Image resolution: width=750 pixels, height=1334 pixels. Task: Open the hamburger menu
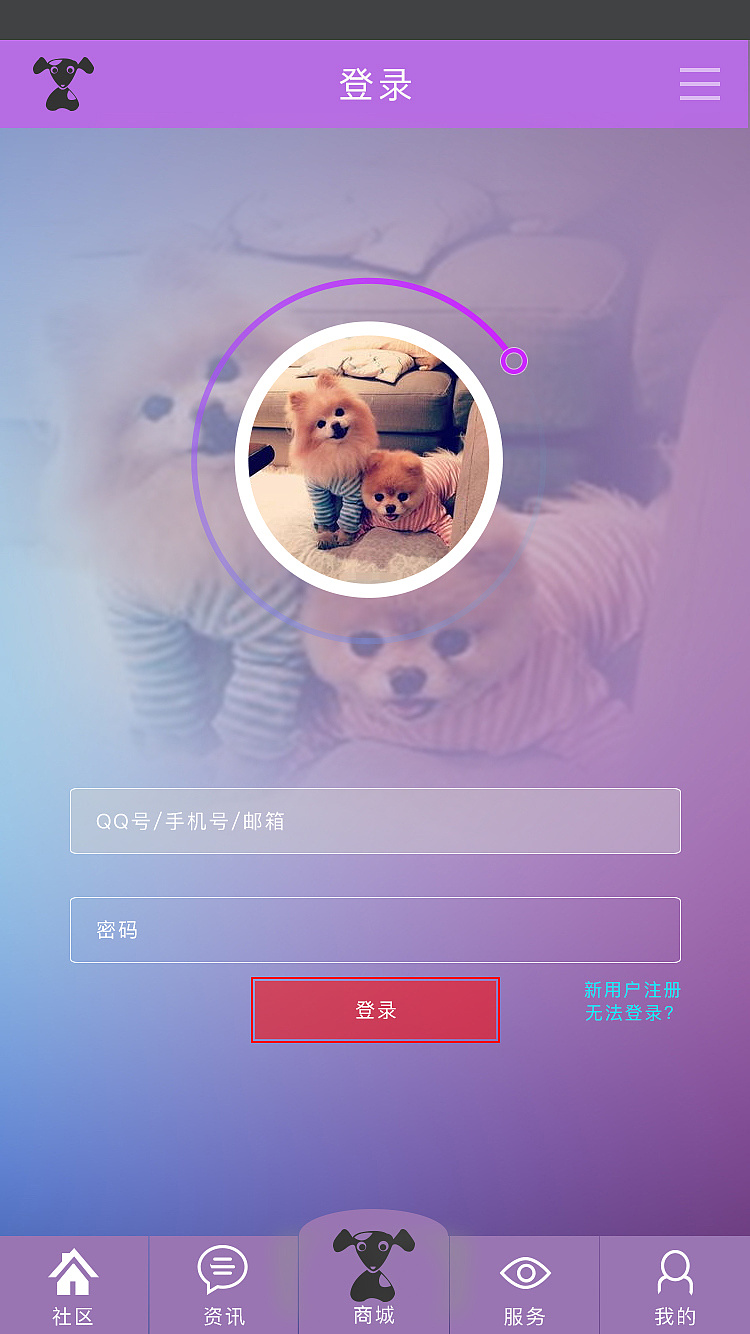coord(699,84)
